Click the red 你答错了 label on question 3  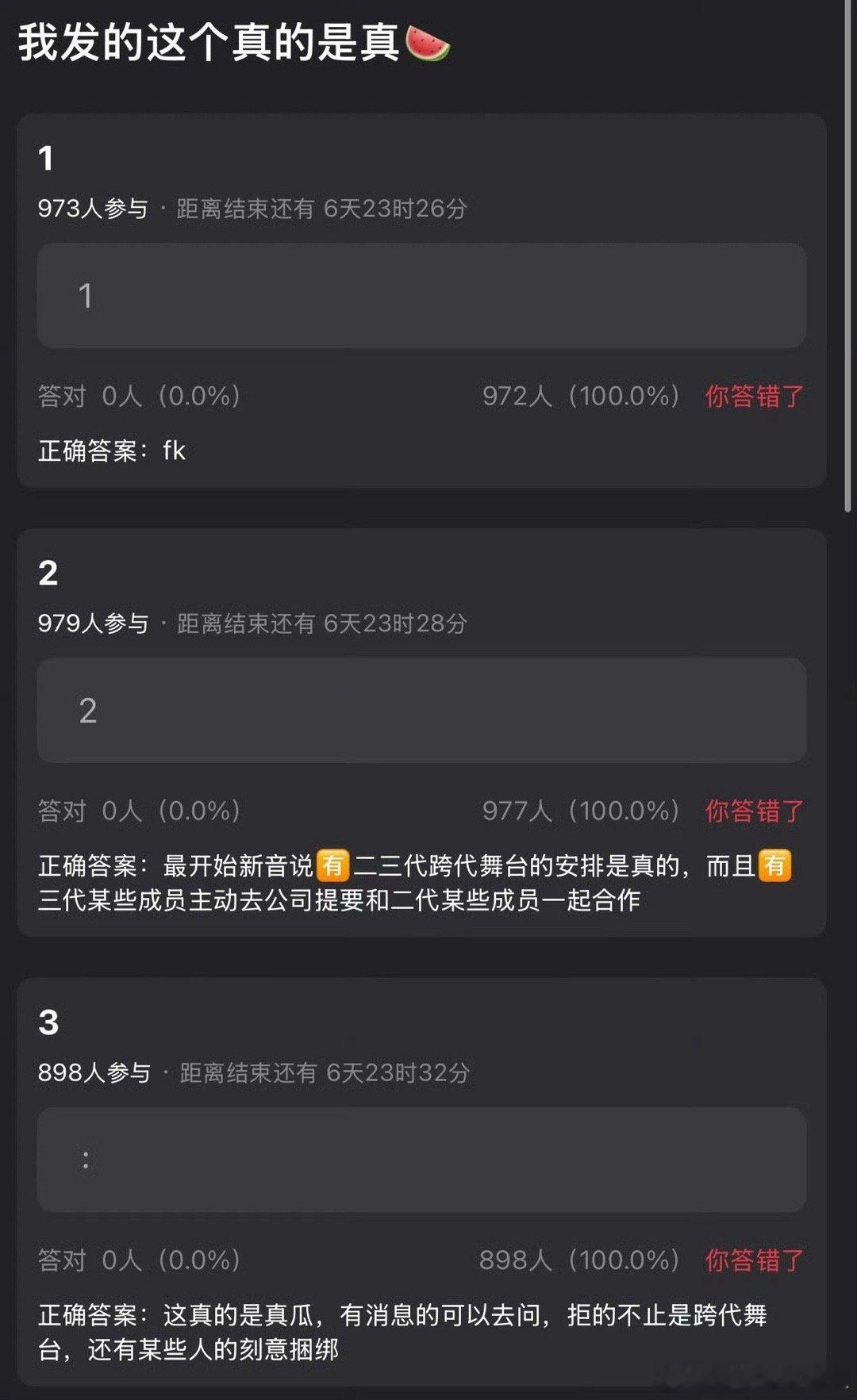(x=754, y=1261)
